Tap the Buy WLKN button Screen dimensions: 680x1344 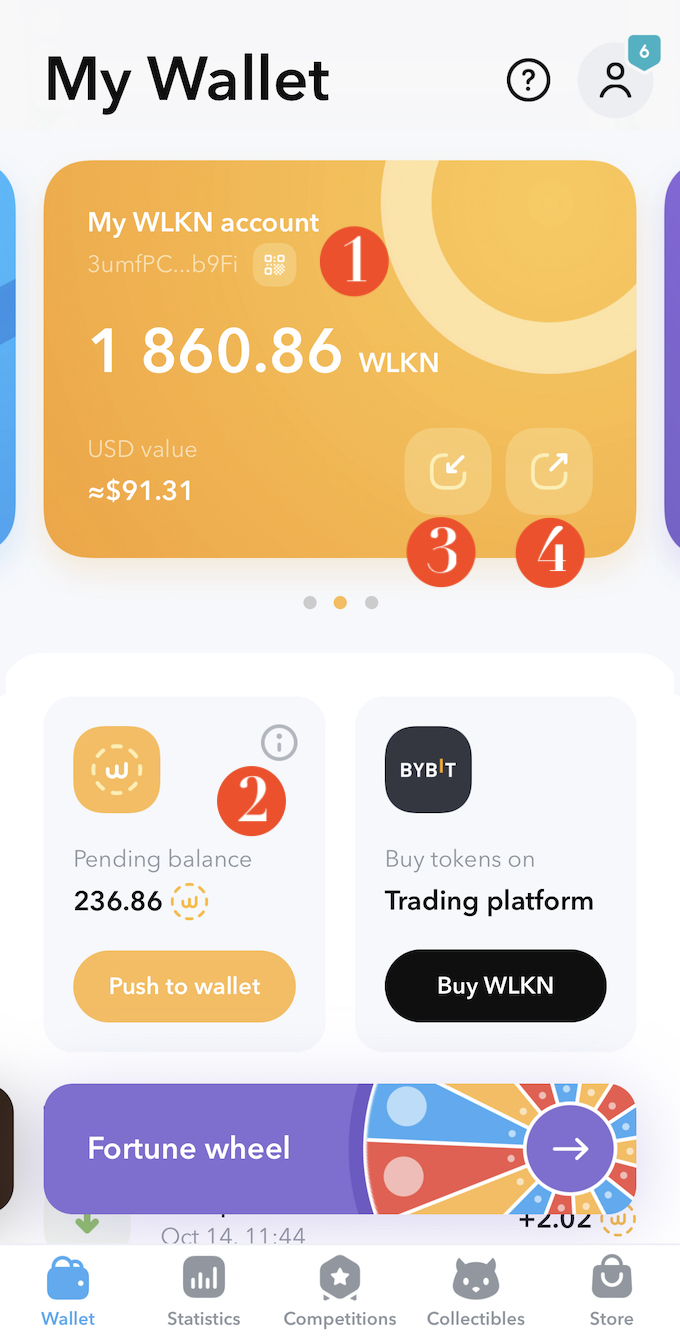(x=495, y=986)
